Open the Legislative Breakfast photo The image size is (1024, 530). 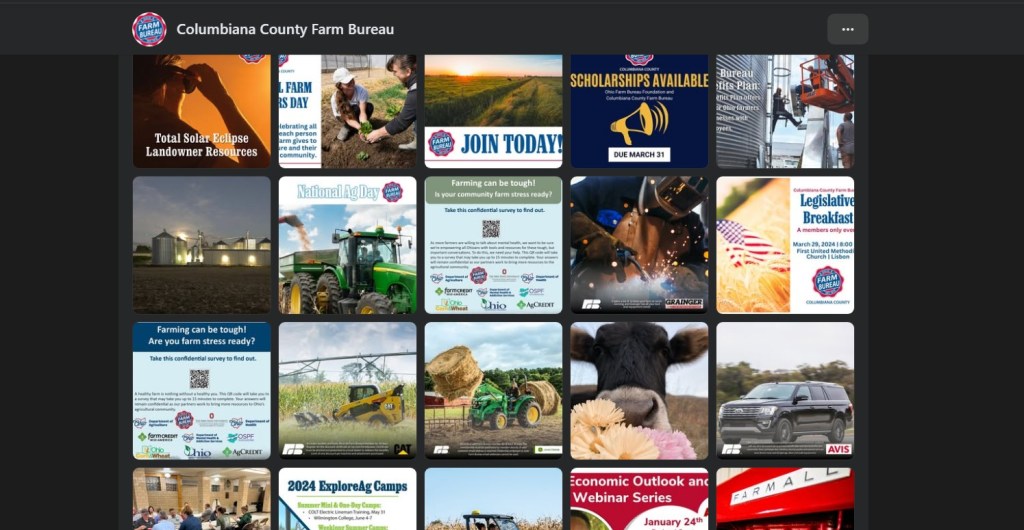[785, 245]
